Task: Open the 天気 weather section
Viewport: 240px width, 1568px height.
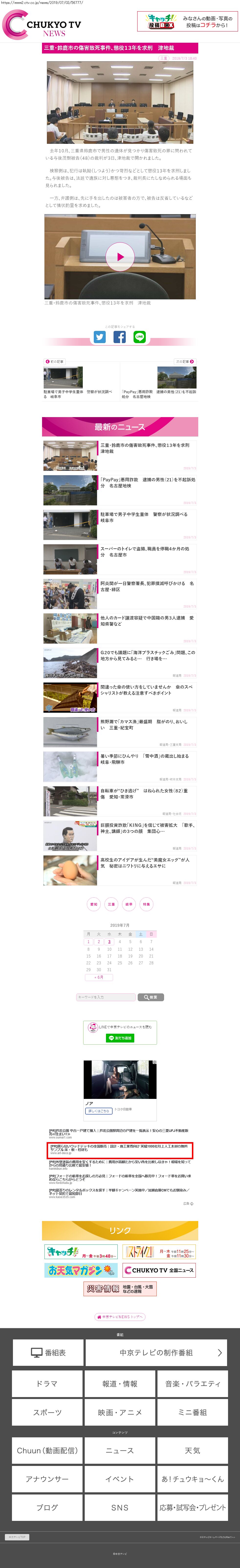Action: click(x=192, y=1451)
